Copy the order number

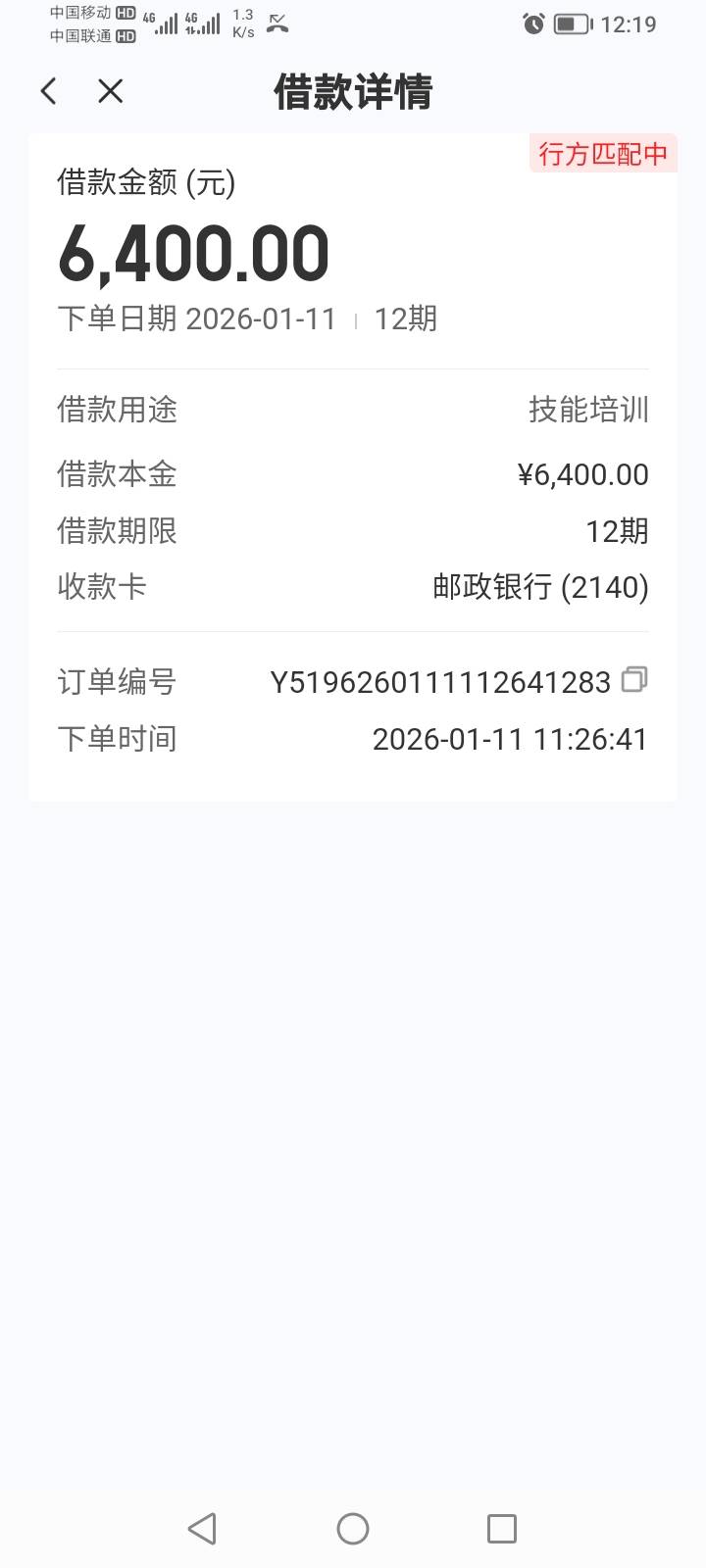click(634, 680)
